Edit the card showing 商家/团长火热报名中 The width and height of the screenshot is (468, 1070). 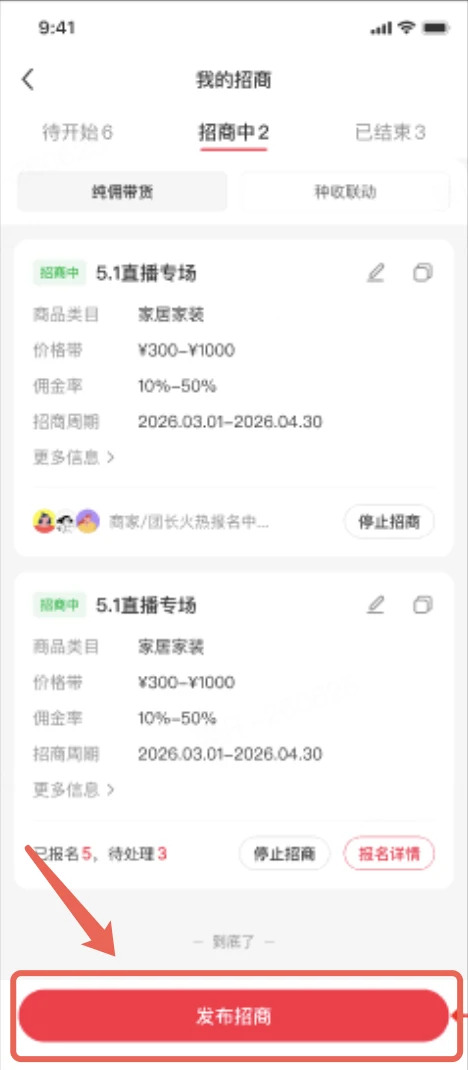tap(376, 273)
